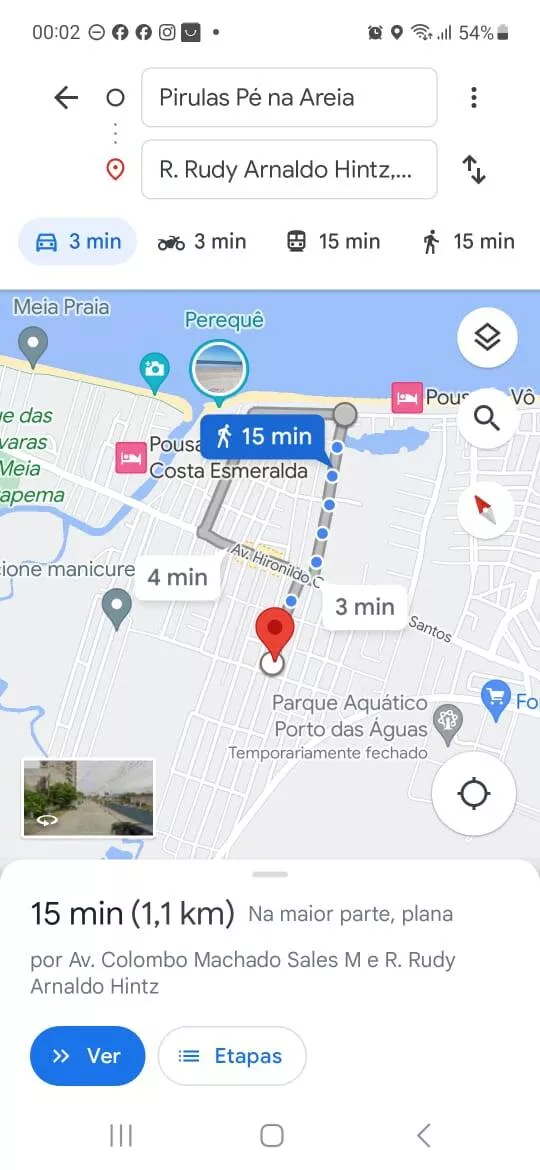Switch to public transit mode

click(x=333, y=242)
